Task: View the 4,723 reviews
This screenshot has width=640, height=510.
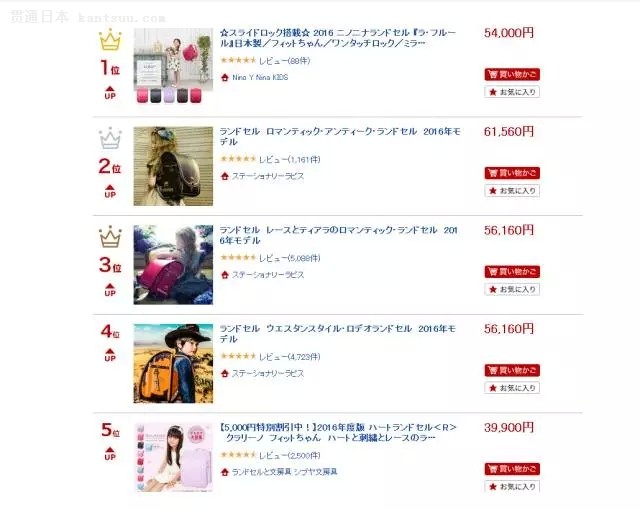Action: click(x=288, y=356)
